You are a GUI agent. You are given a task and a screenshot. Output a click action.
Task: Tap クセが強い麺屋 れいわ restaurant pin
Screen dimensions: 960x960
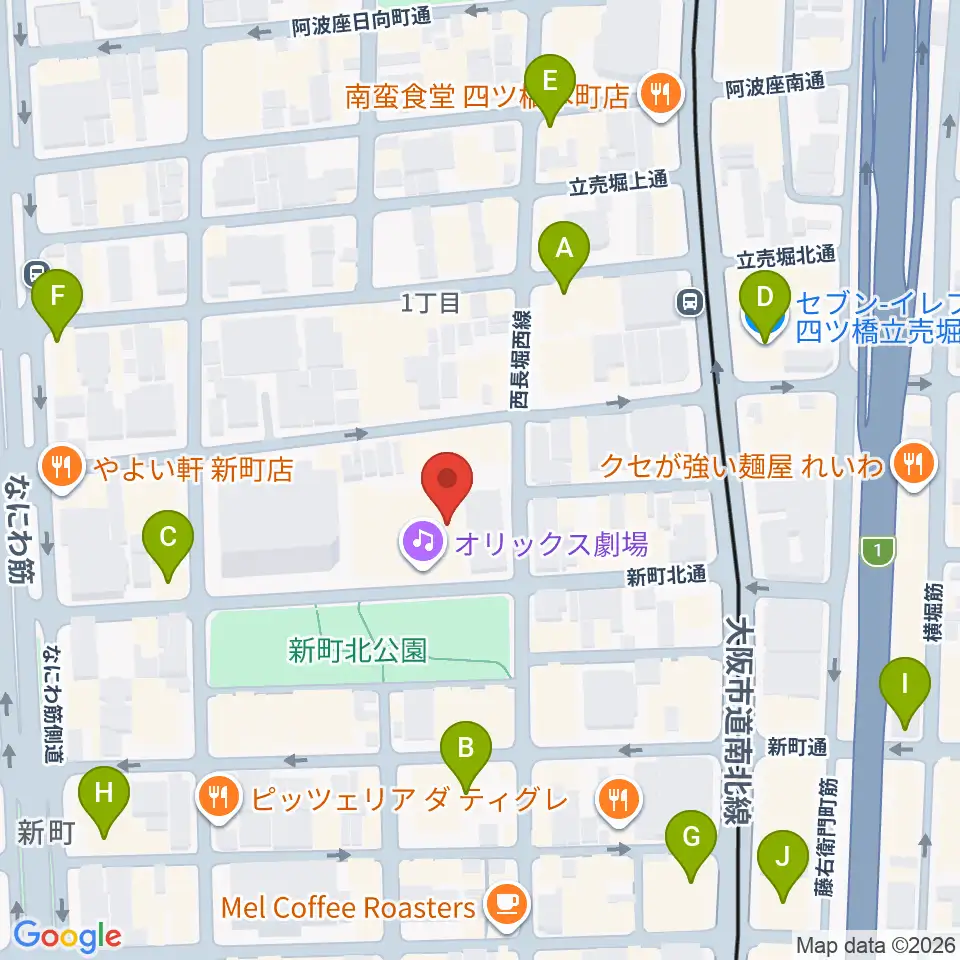tap(914, 465)
